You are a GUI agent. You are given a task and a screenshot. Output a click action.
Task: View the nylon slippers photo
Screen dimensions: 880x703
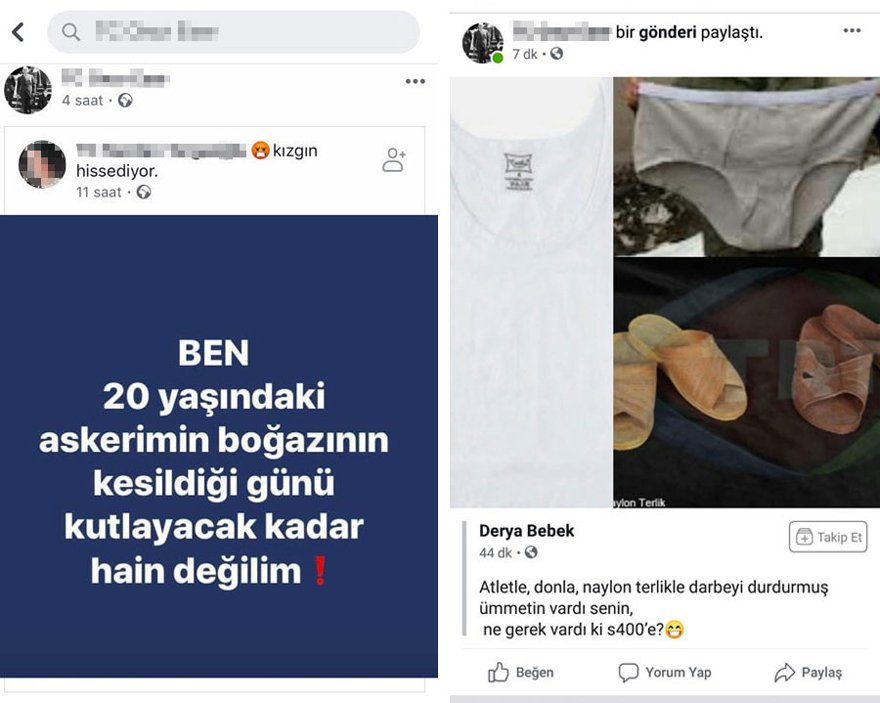[x=746, y=382]
